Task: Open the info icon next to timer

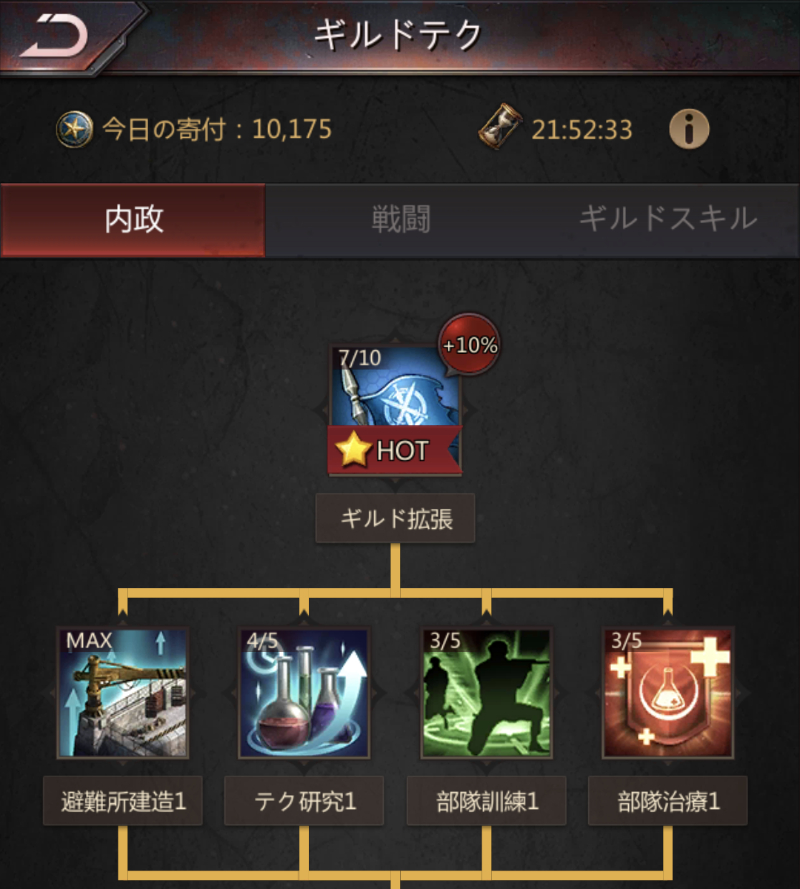Action: tap(689, 128)
